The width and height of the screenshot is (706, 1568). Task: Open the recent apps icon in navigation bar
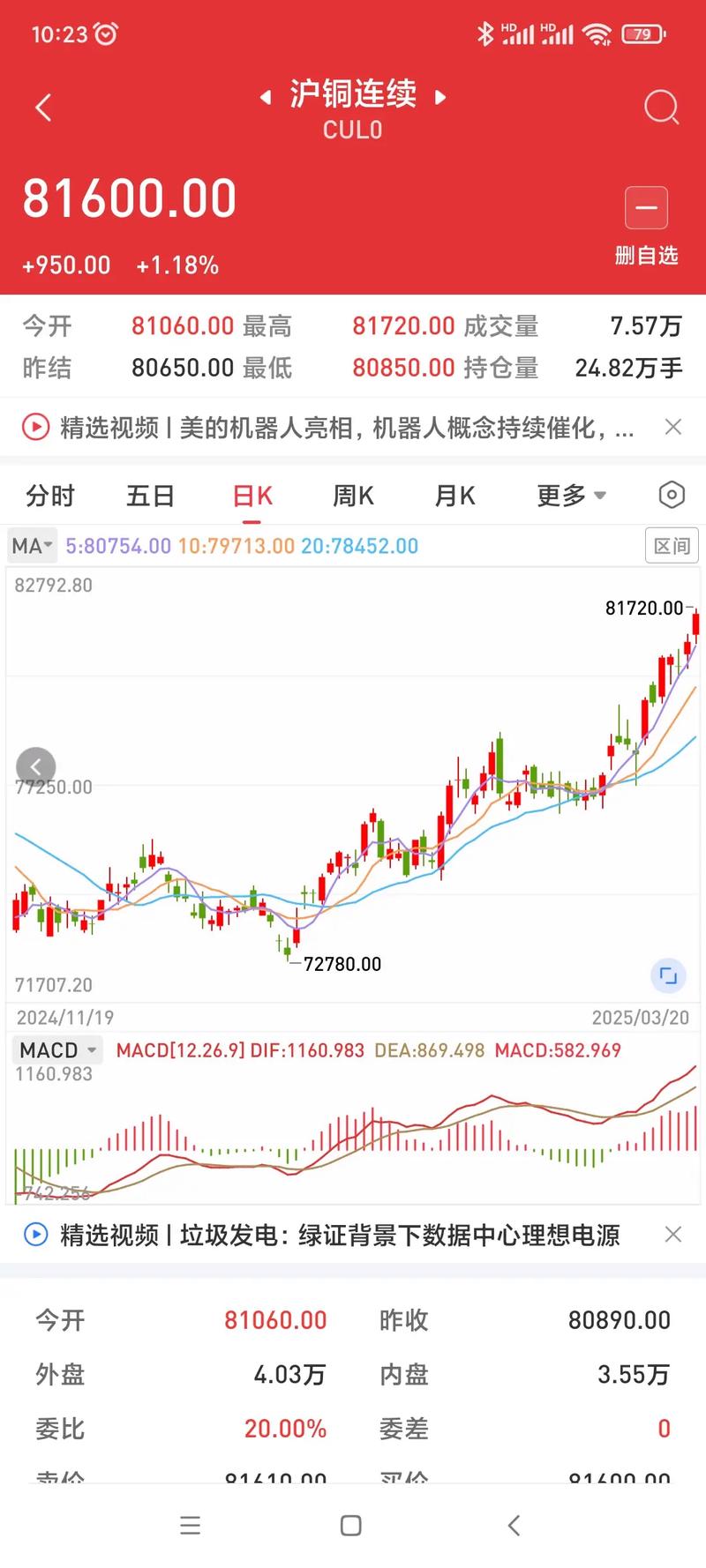tap(191, 1525)
